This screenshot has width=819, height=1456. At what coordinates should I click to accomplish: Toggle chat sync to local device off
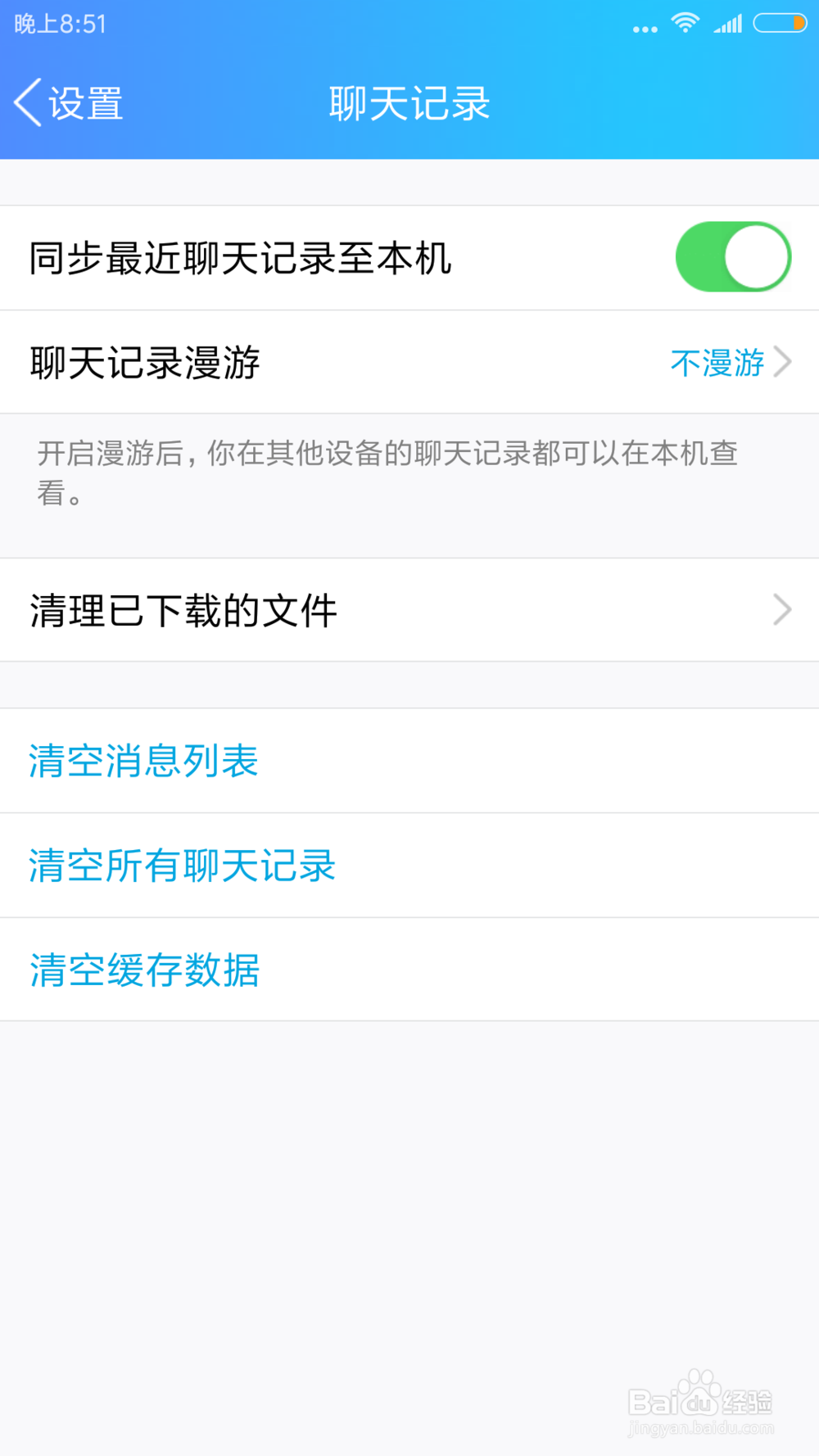point(731,256)
